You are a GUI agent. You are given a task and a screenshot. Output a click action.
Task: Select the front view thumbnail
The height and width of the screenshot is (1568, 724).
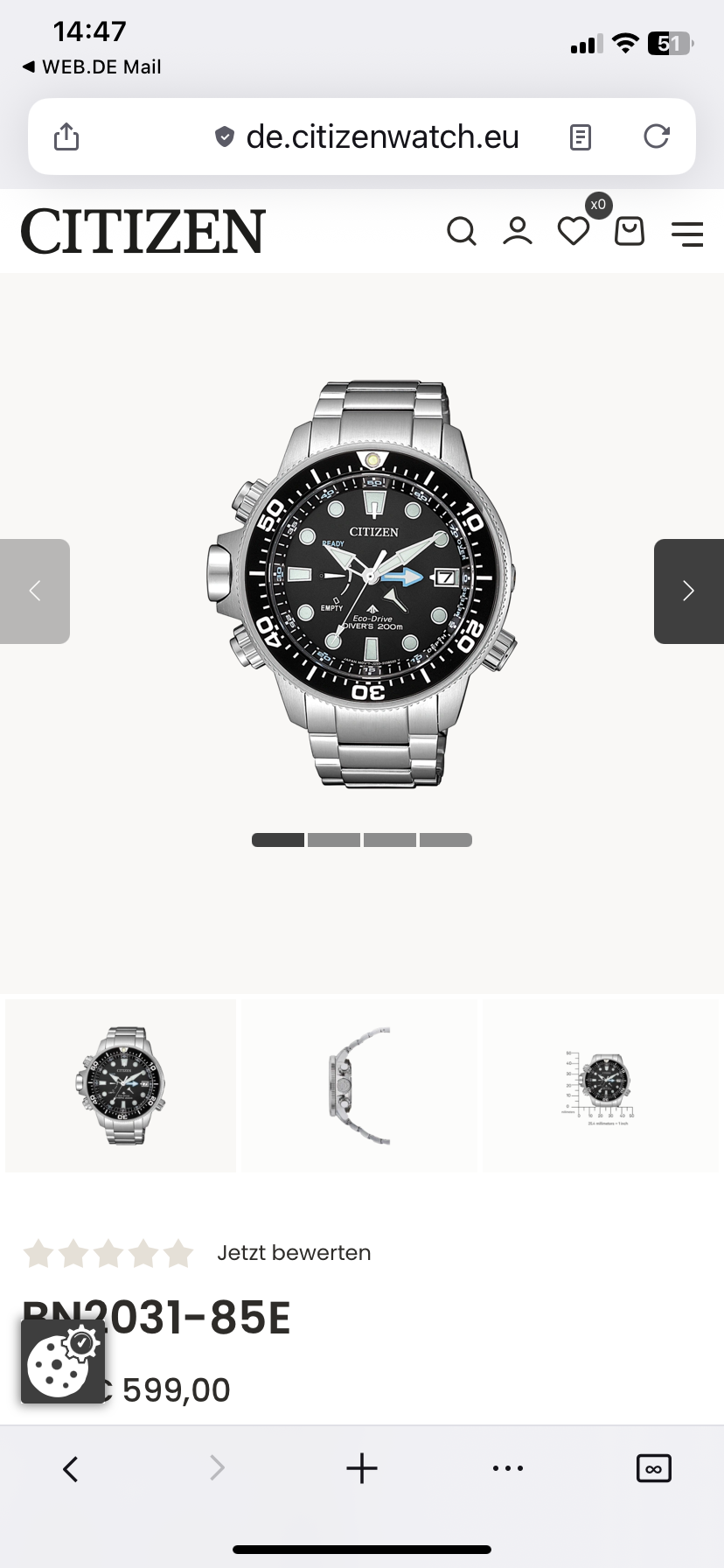click(x=121, y=1085)
